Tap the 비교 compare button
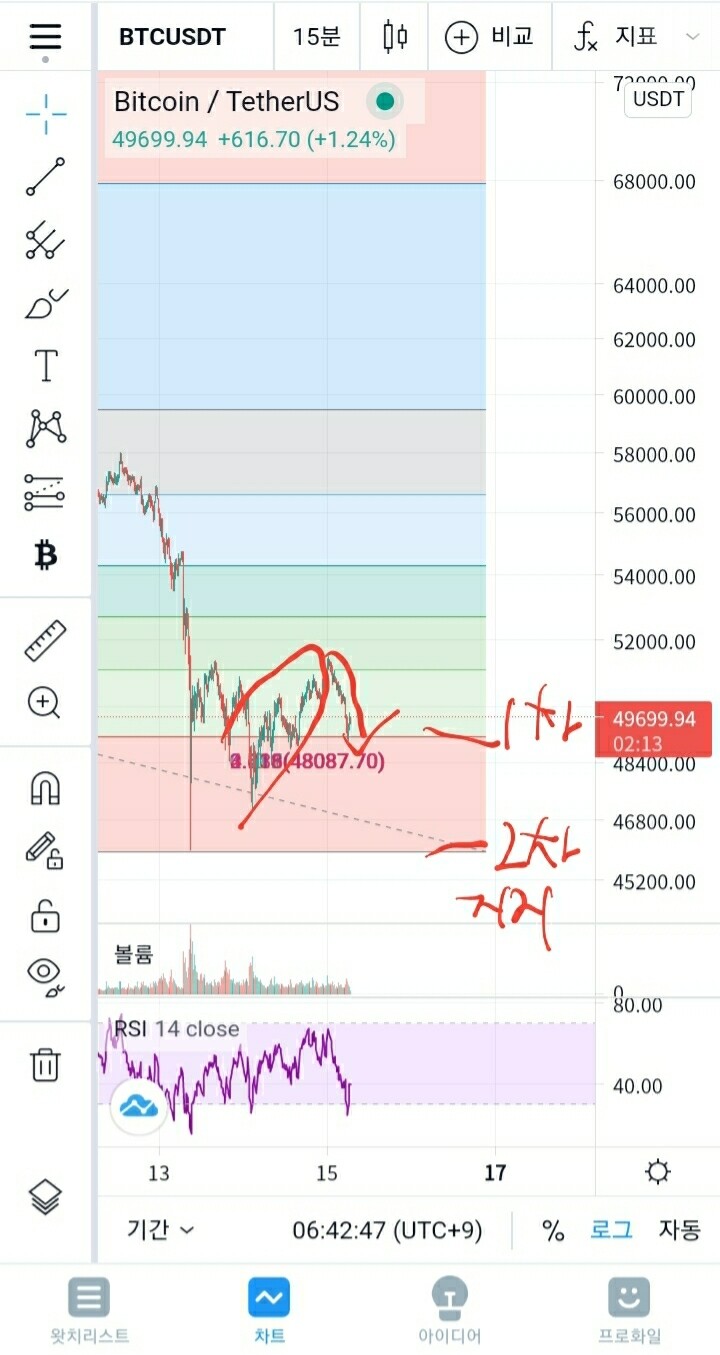The image size is (720, 1355). coord(489,37)
